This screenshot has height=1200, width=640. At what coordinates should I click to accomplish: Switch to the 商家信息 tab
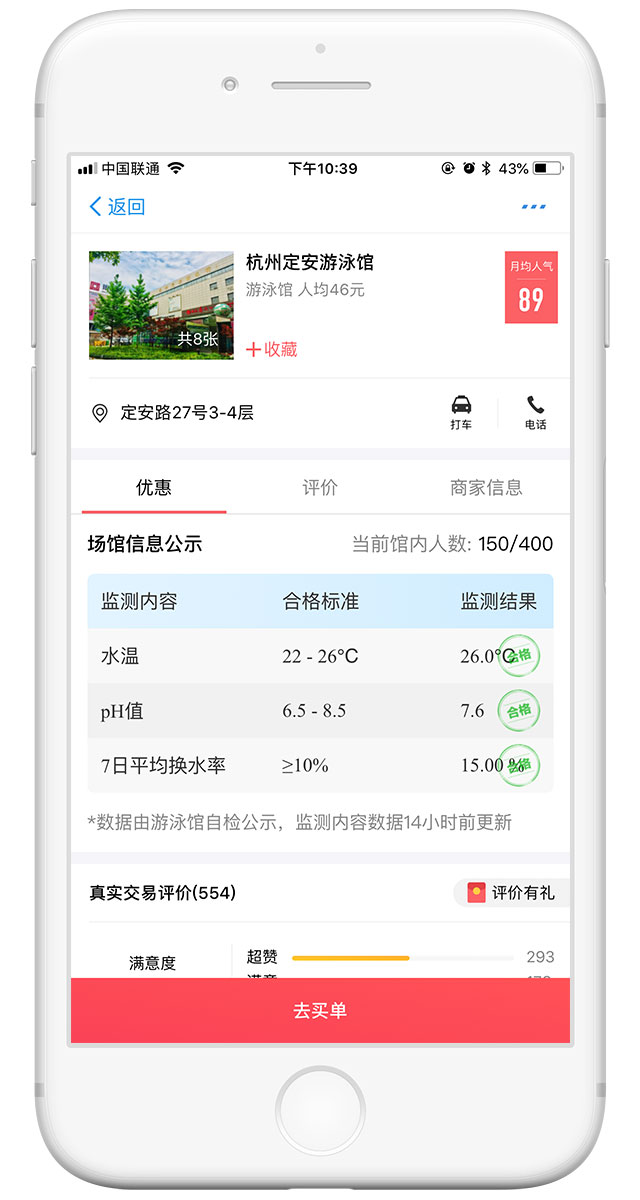[x=486, y=488]
